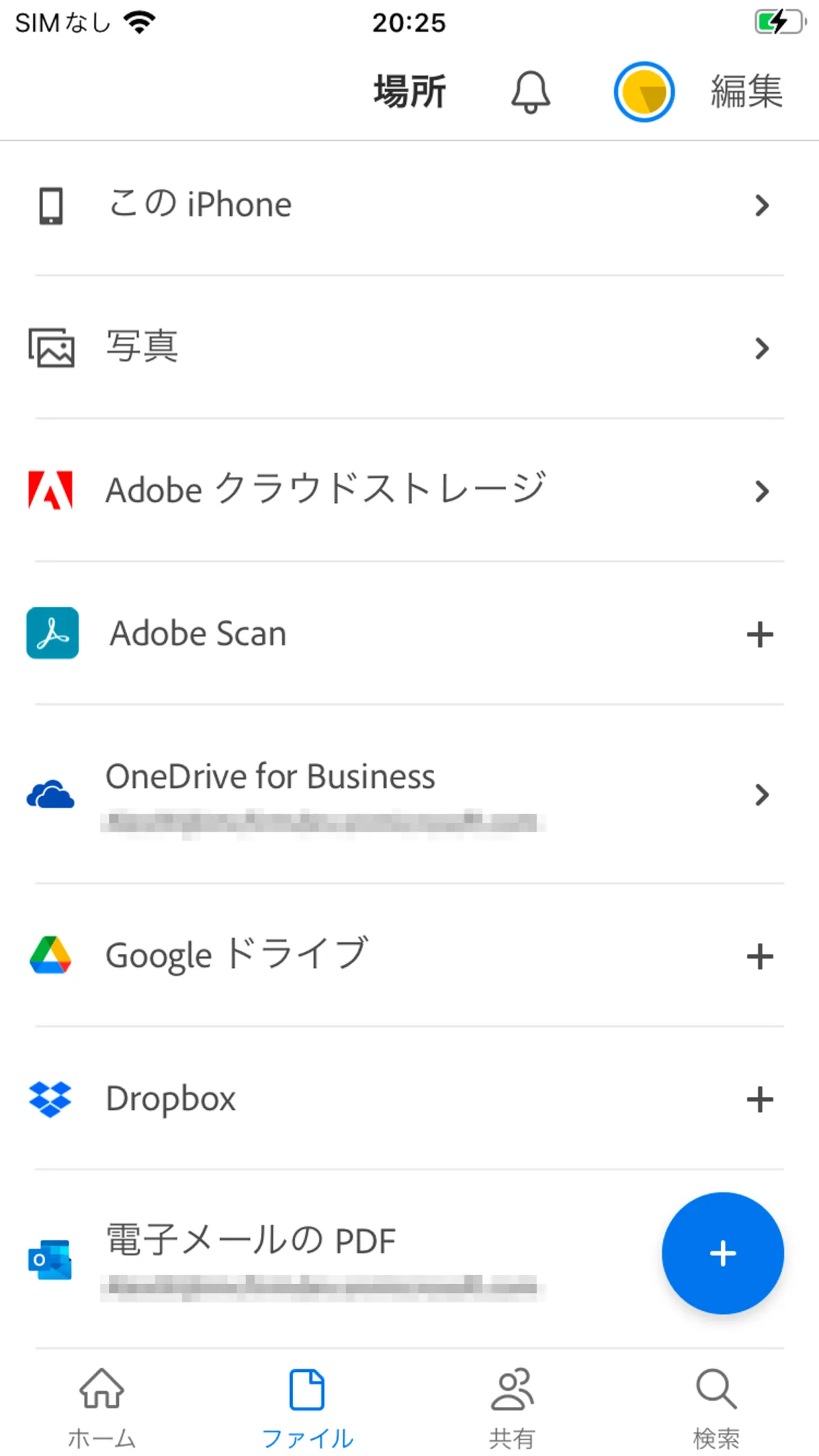Add the Google ドライブ account

[760, 957]
